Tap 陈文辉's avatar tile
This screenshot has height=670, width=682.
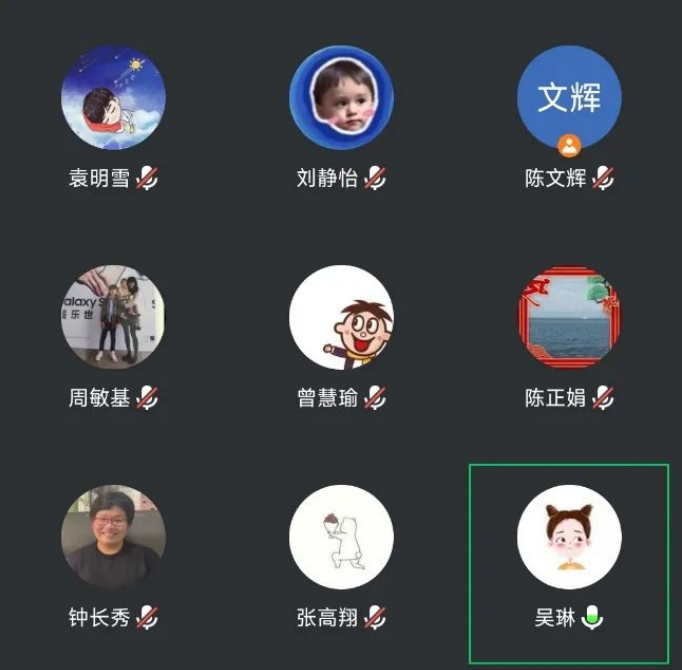point(569,98)
